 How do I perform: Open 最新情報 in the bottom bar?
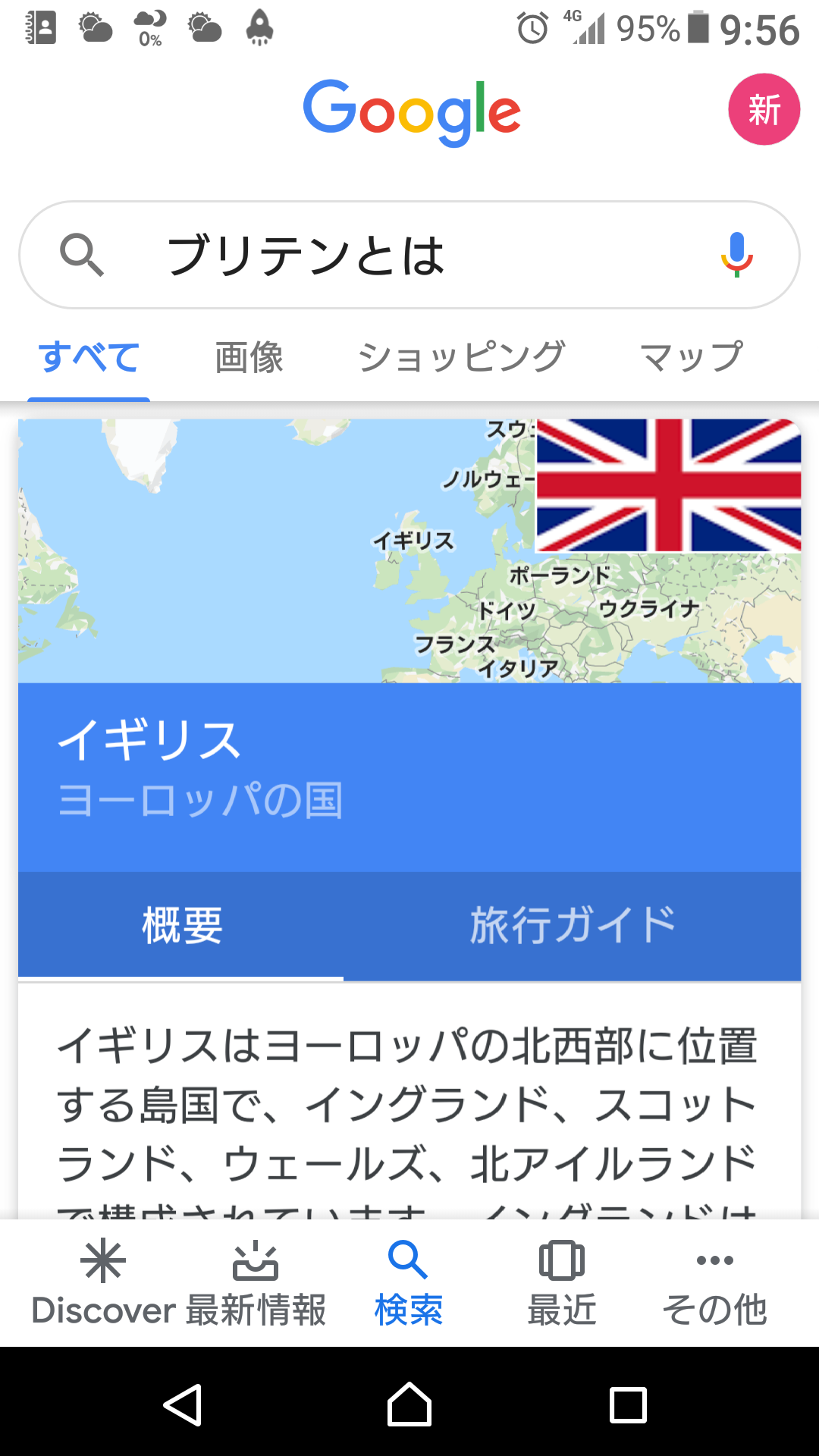click(256, 1283)
